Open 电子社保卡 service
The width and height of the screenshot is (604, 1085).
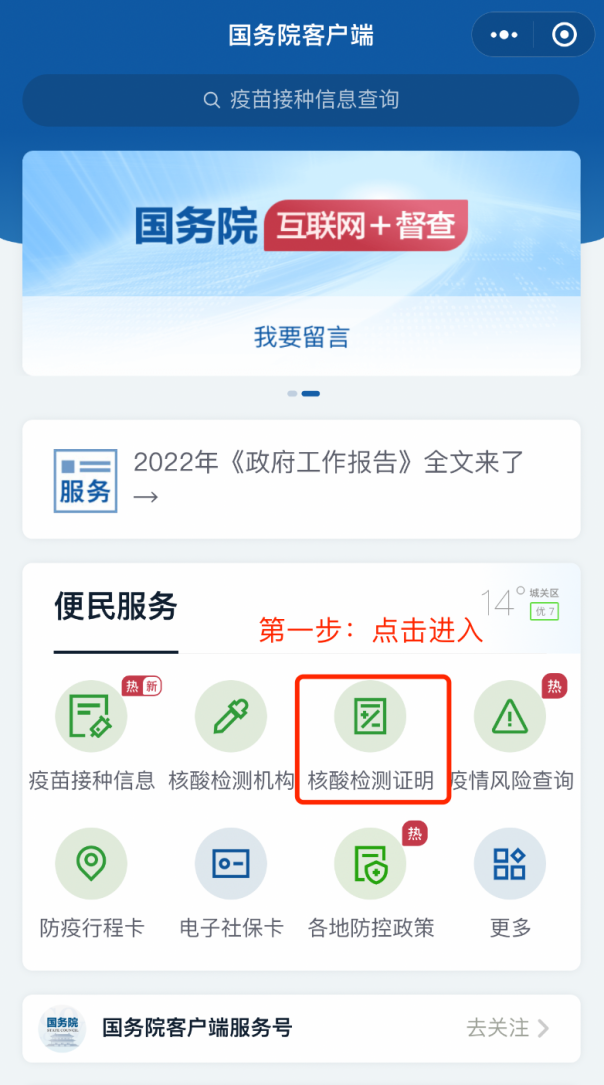[231, 882]
